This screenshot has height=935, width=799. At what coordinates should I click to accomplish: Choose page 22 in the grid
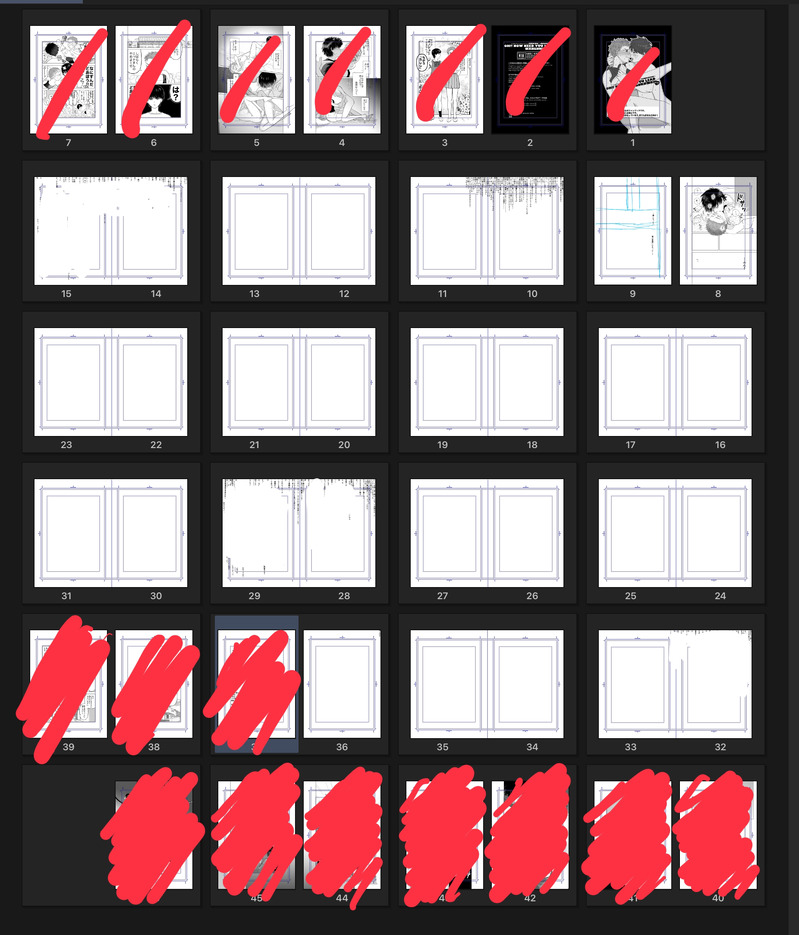coord(149,382)
